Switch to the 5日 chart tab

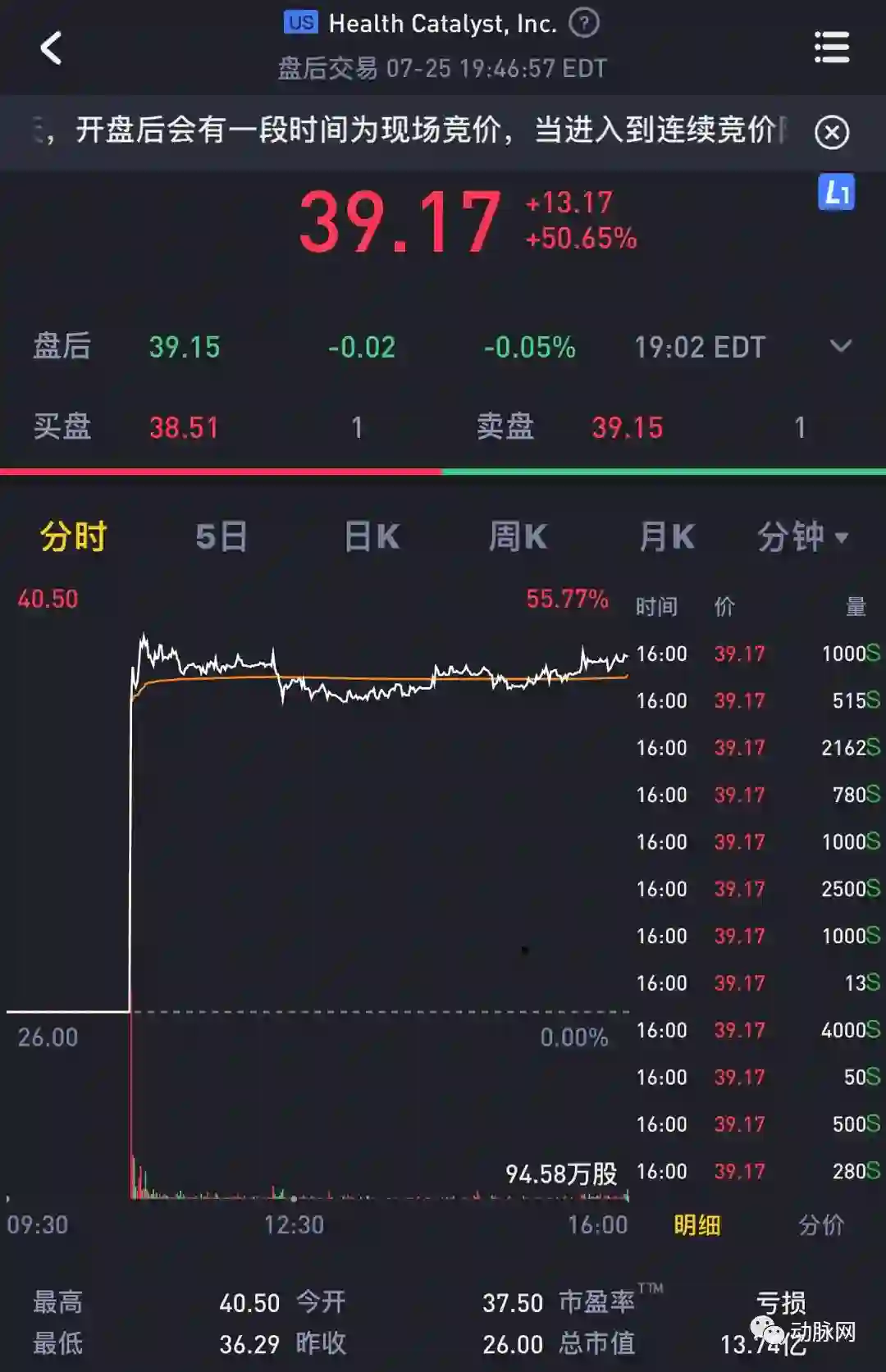tap(221, 537)
